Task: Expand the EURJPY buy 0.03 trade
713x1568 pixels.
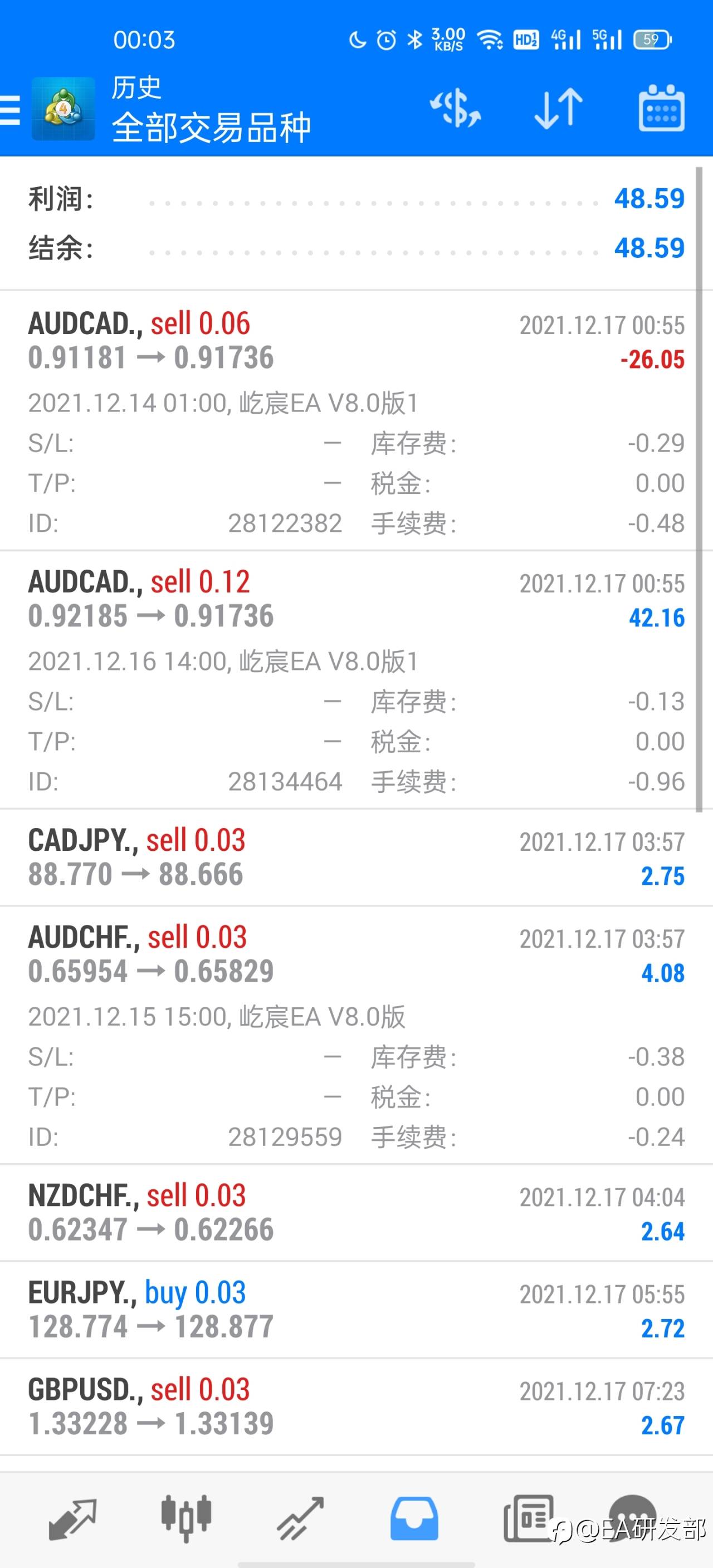Action: tap(356, 1309)
